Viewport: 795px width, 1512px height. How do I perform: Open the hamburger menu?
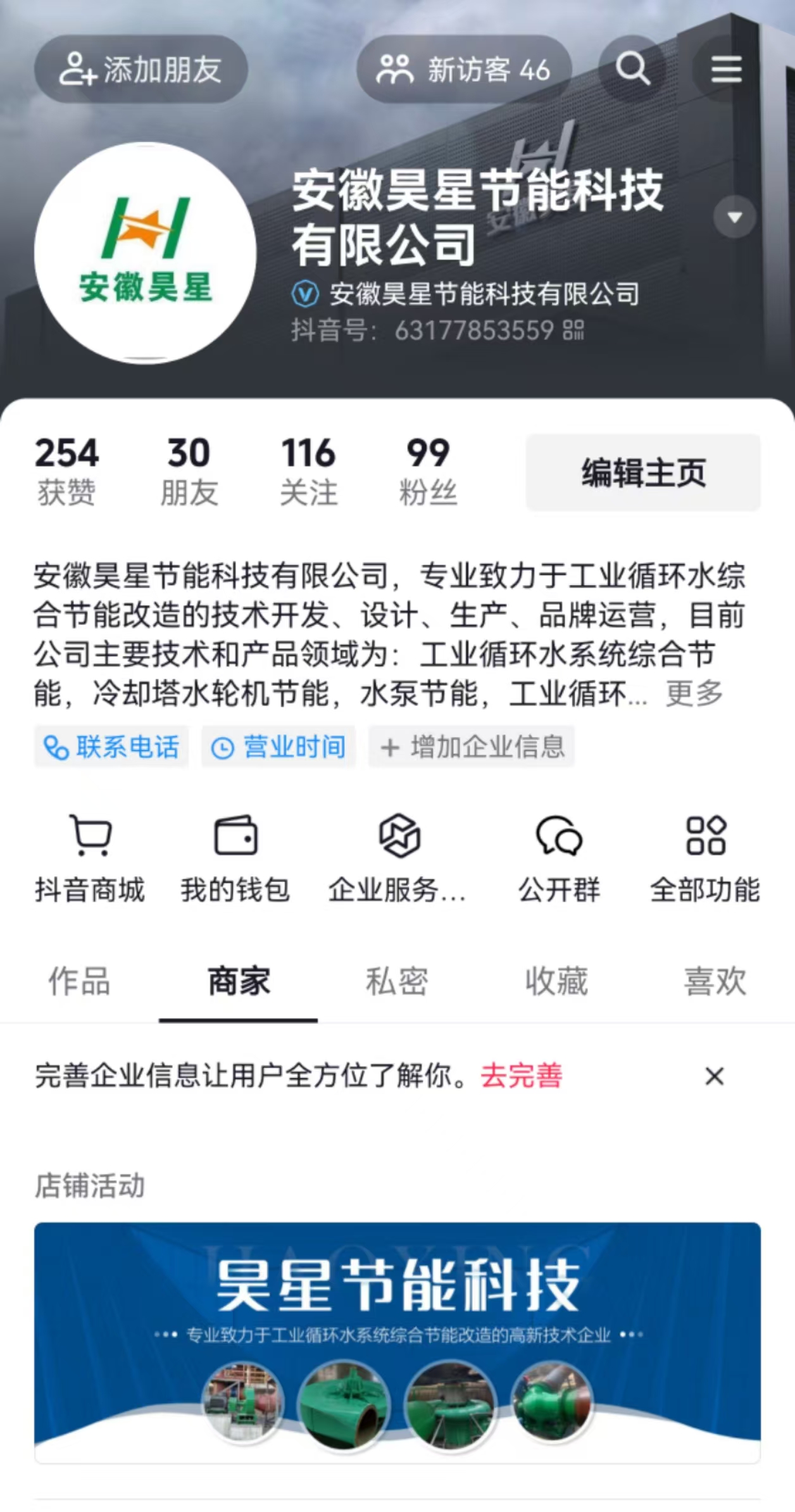(726, 68)
